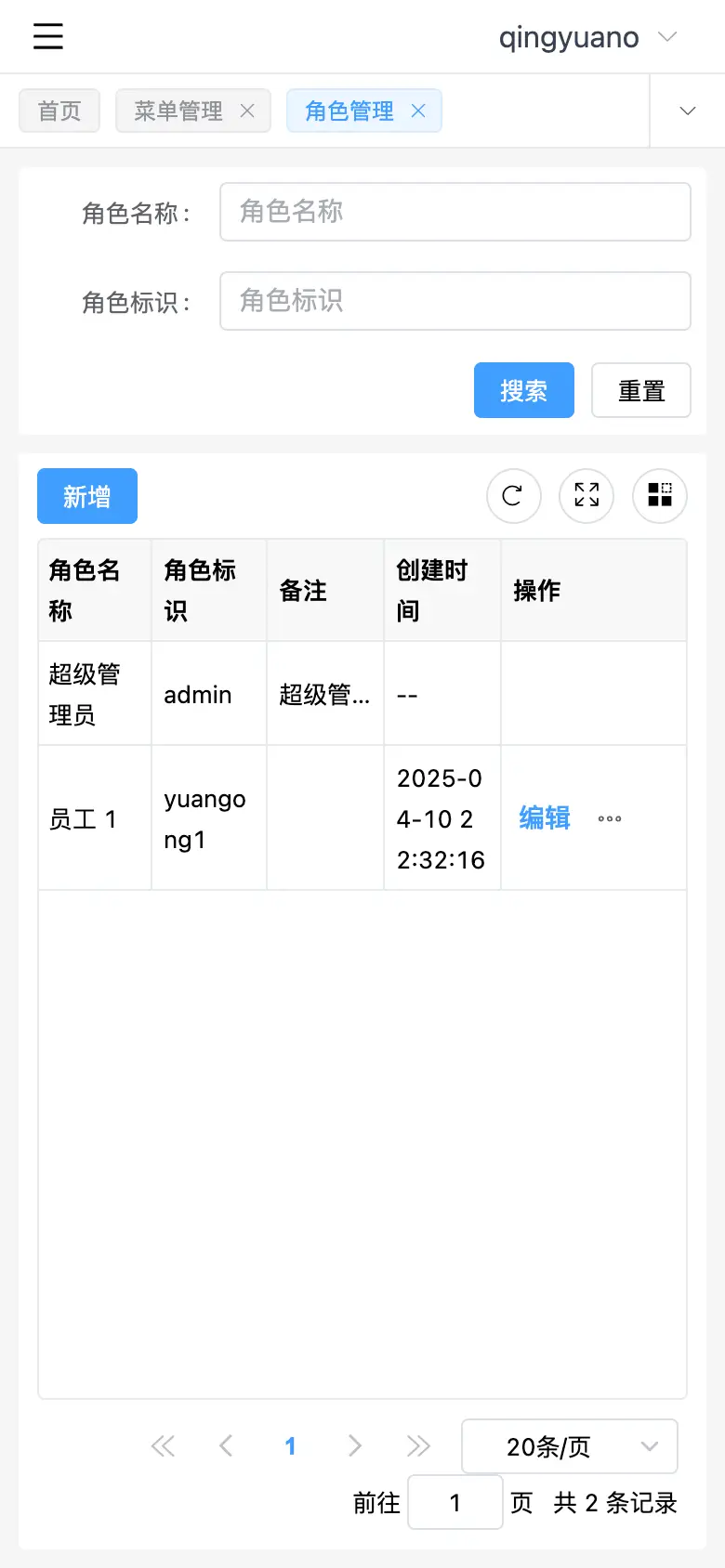Expand the qingyuano account dropdown

[586, 37]
